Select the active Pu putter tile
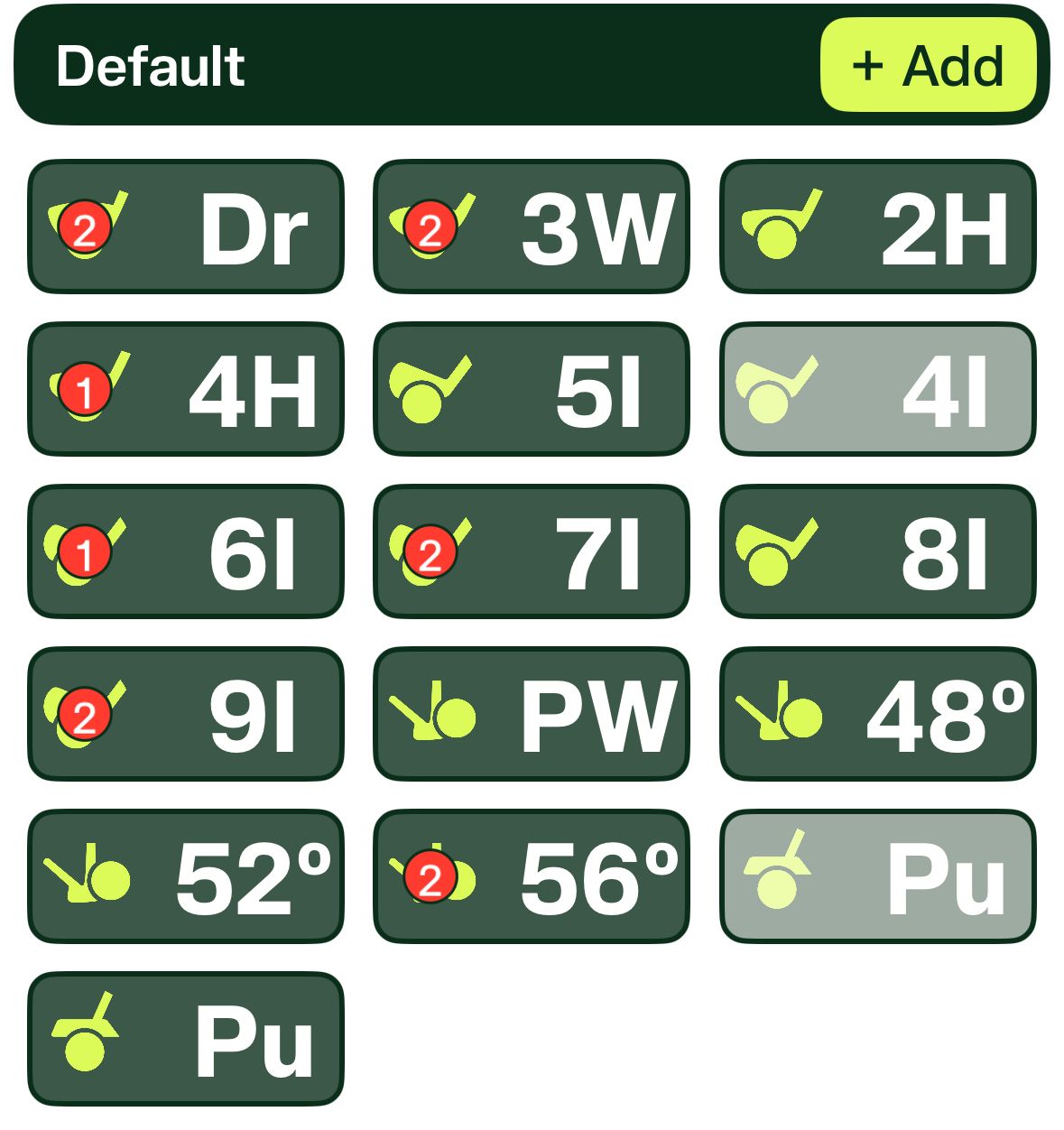This screenshot has height=1130, width=1064. click(186, 1040)
